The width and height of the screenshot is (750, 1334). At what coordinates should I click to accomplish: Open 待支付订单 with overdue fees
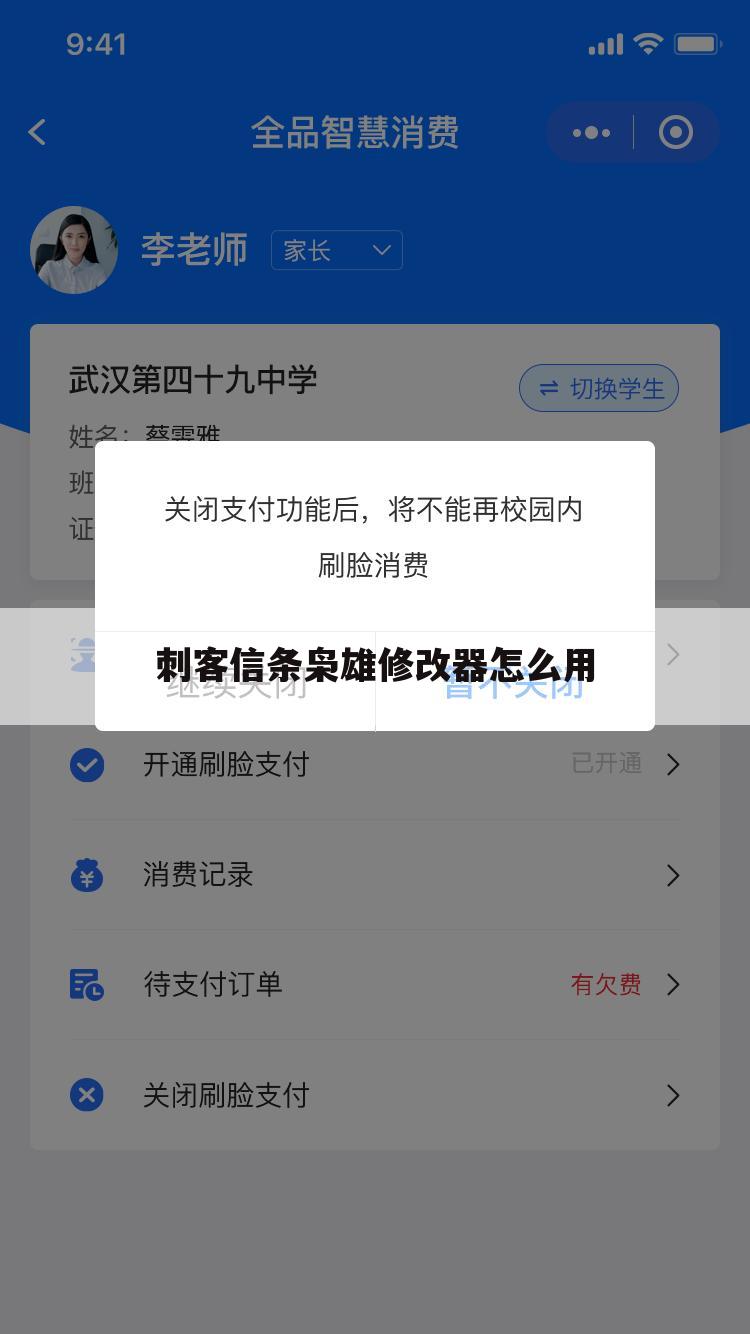point(375,985)
